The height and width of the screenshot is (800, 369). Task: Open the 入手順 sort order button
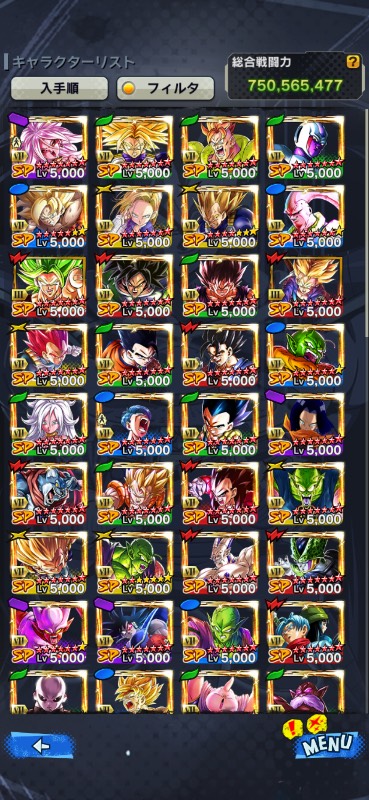(59, 88)
